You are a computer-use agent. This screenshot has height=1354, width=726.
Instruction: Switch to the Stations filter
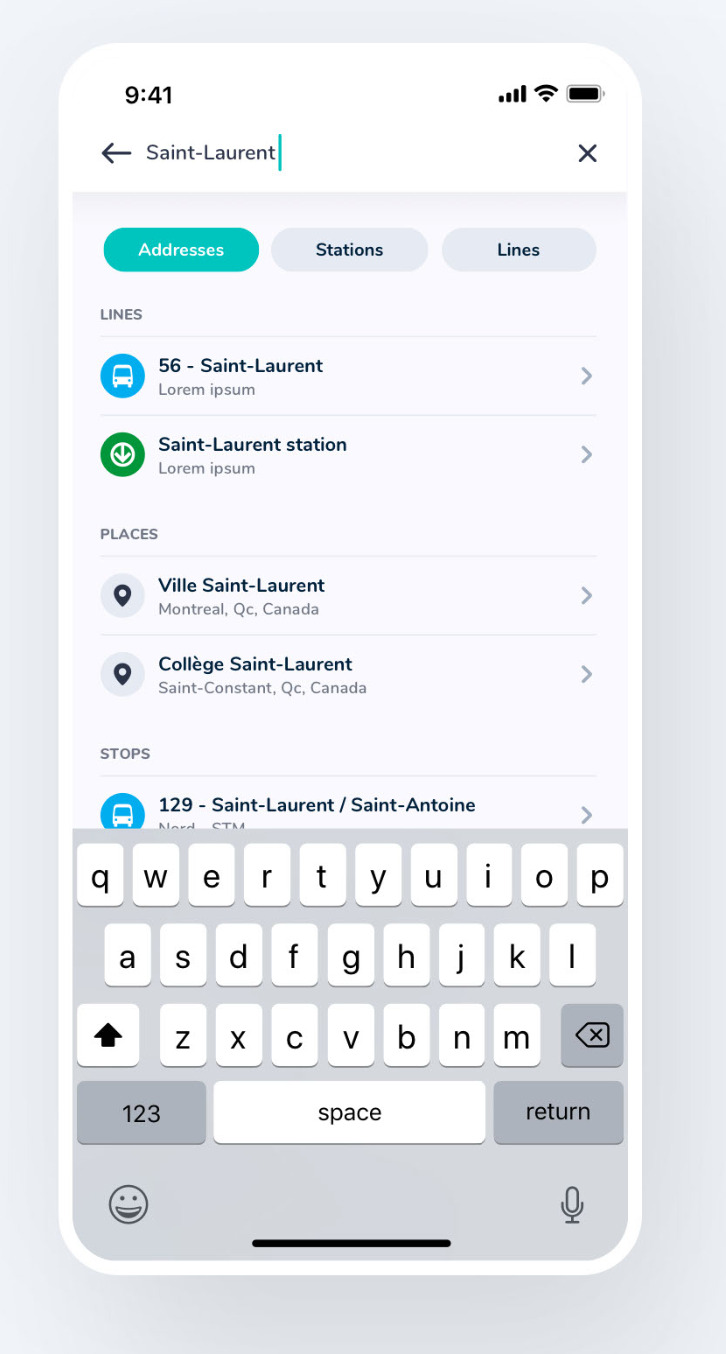pyautogui.click(x=349, y=250)
